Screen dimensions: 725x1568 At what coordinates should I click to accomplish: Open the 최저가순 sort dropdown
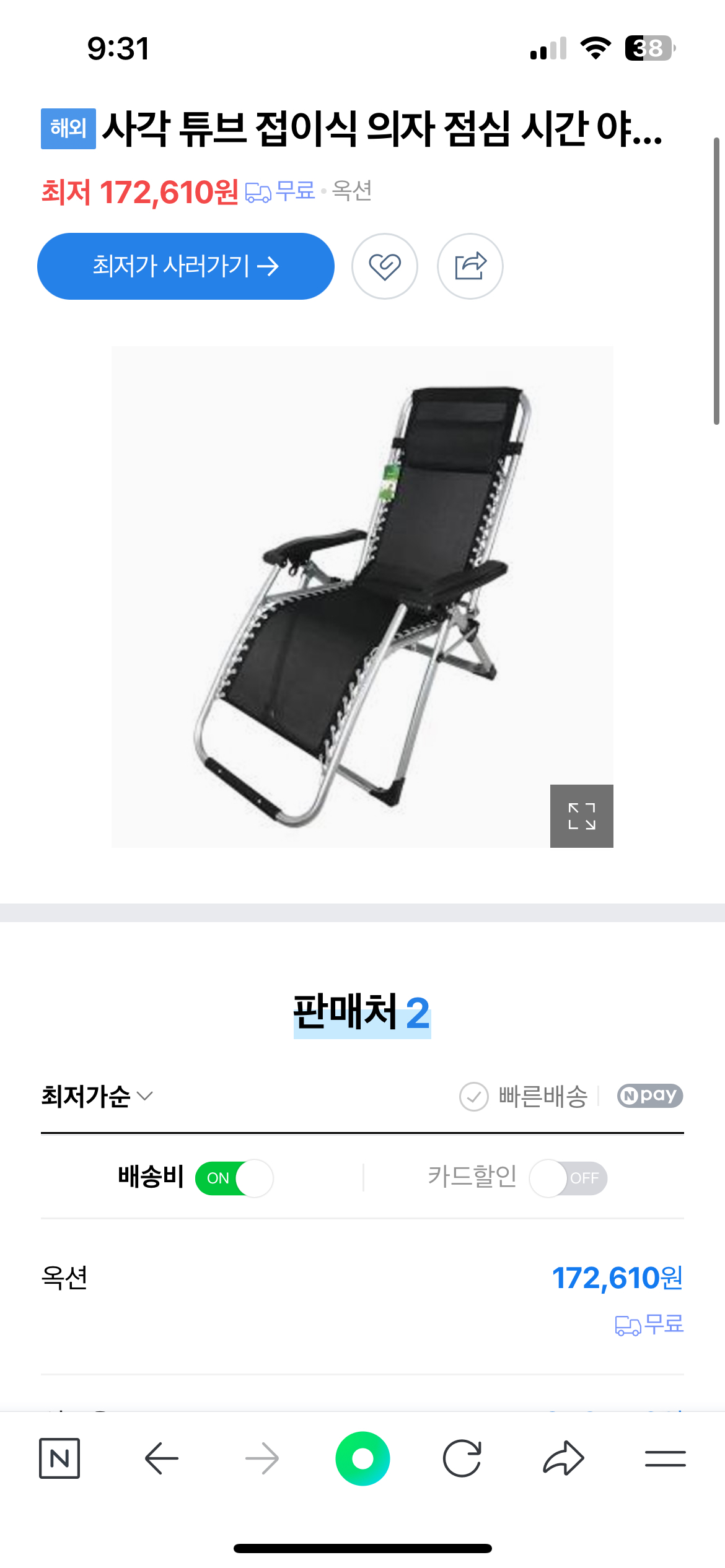point(97,1096)
